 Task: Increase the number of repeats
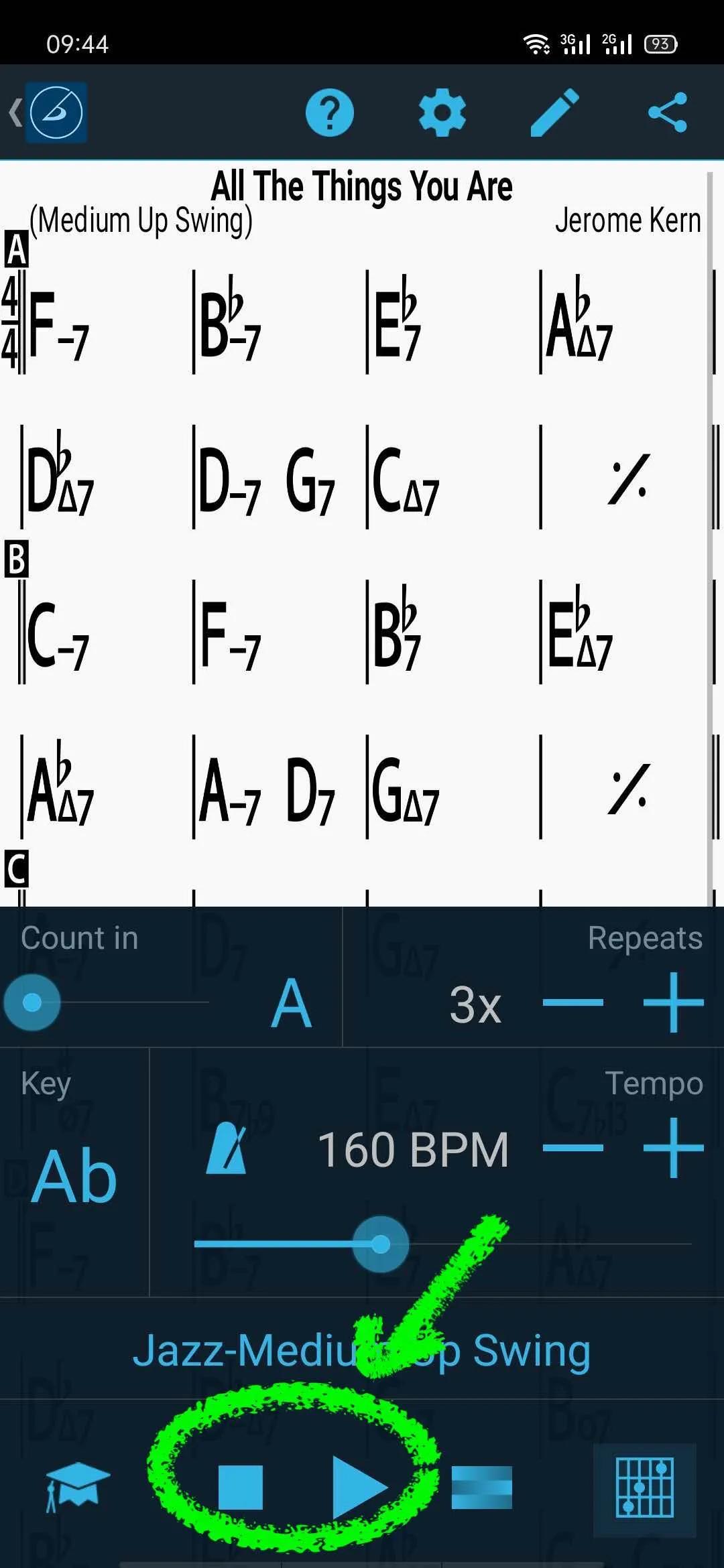pos(673,1003)
